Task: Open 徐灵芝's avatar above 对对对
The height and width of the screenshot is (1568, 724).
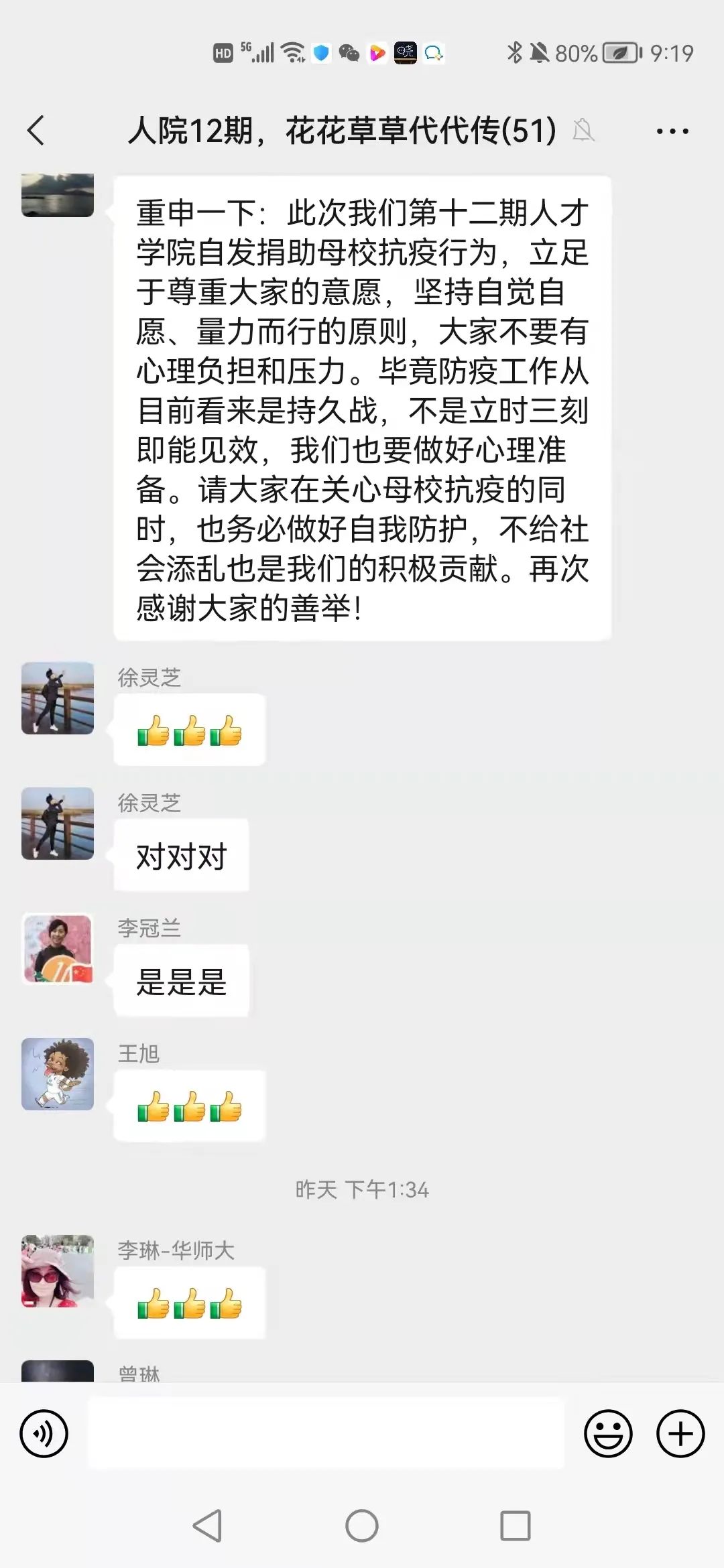Action: pyautogui.click(x=58, y=824)
